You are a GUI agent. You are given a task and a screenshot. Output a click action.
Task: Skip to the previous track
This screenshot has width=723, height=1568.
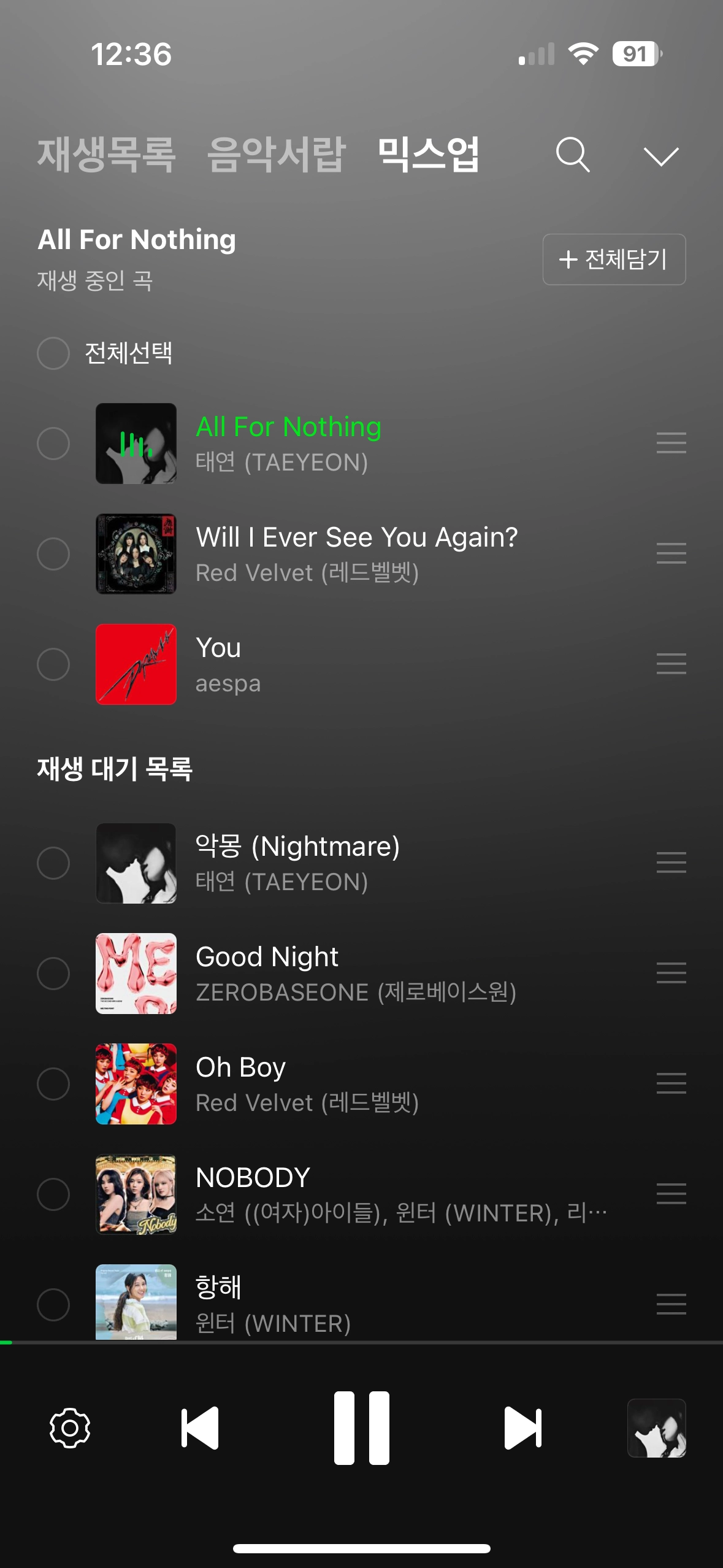200,1428
